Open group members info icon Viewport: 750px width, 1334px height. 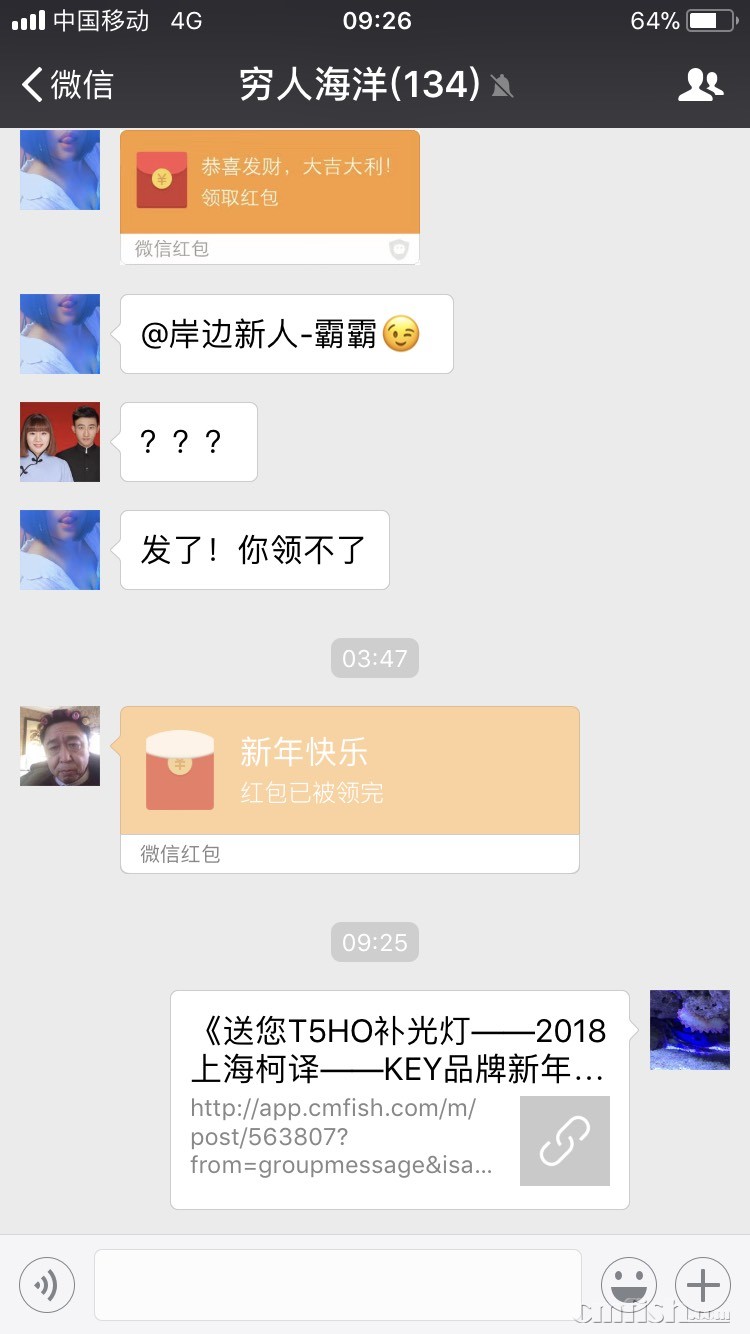click(x=700, y=85)
